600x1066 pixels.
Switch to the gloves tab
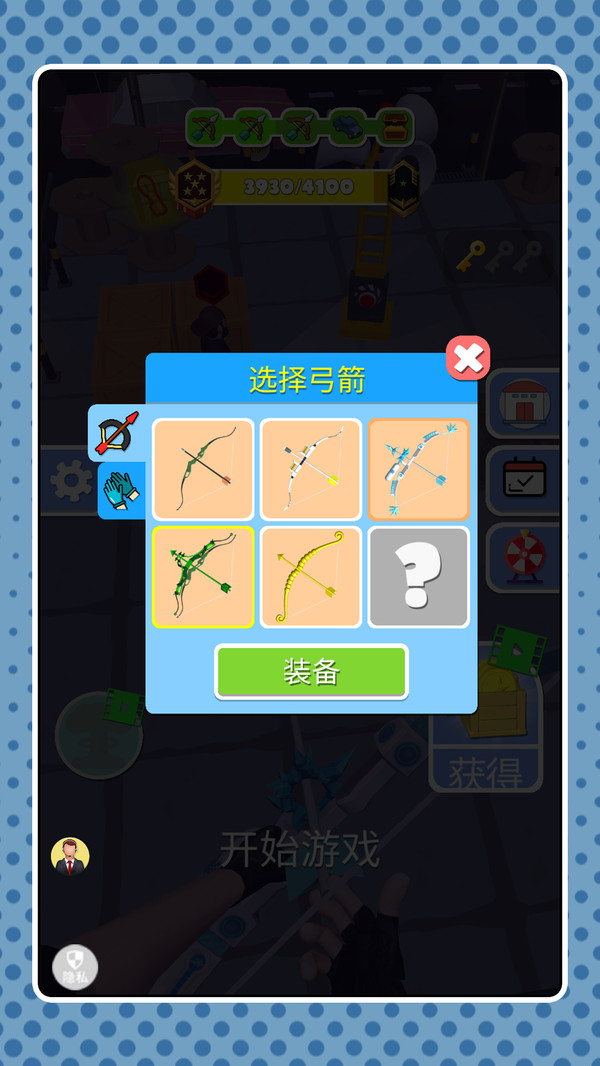click(x=122, y=490)
